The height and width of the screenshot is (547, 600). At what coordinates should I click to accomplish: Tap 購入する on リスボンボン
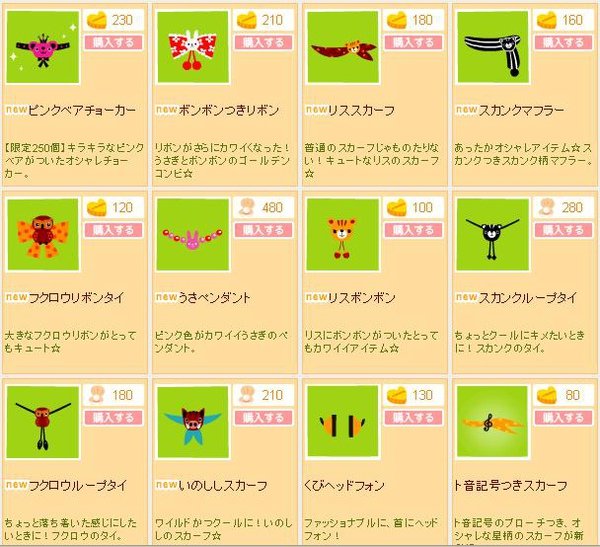tap(413, 230)
